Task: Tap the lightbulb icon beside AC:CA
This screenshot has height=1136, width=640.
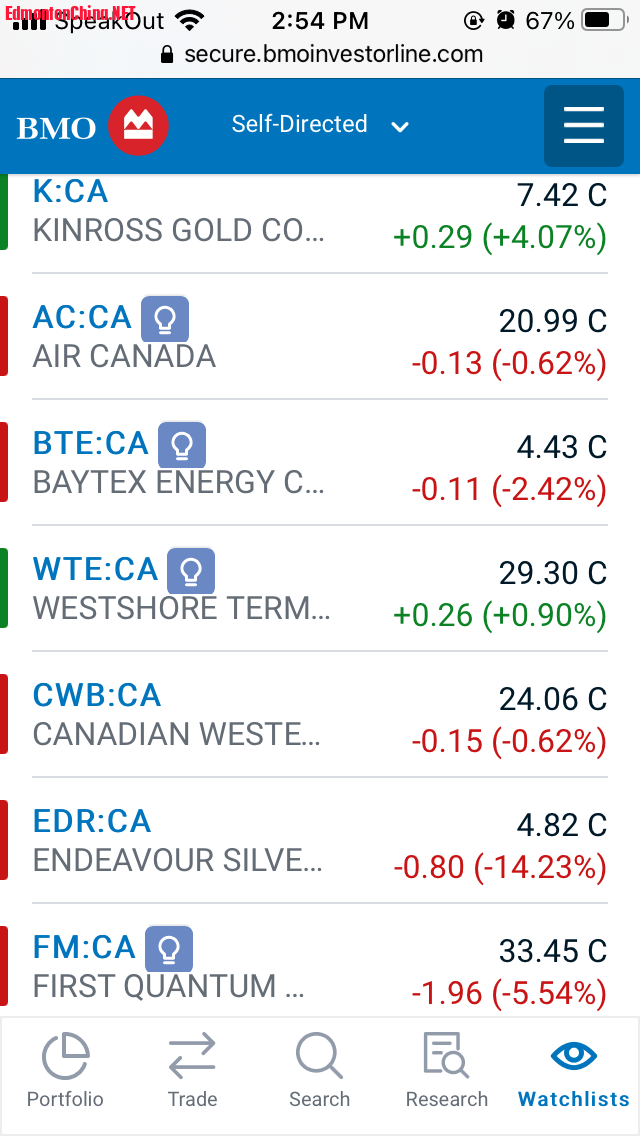Action: pyautogui.click(x=165, y=319)
